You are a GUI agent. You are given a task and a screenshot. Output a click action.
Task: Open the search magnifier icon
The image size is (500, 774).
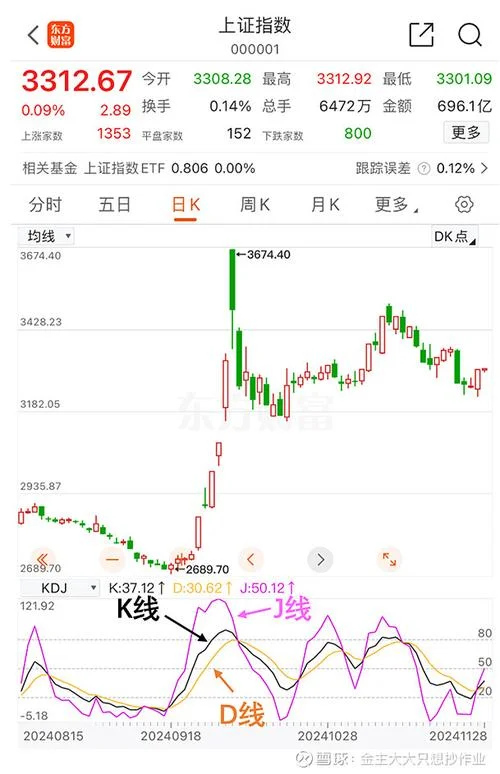click(x=469, y=35)
